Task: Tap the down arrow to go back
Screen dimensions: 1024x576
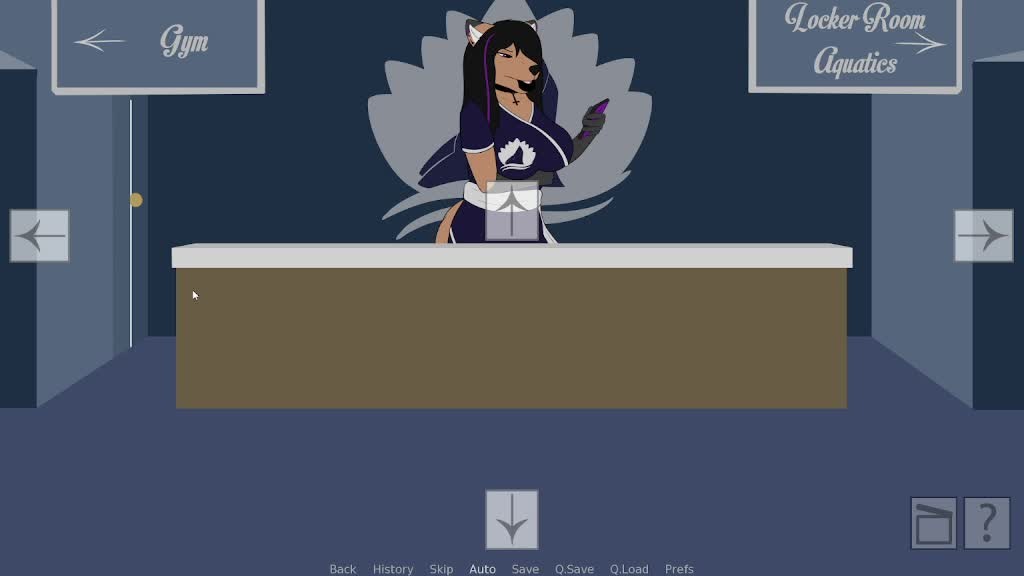Action: point(512,519)
